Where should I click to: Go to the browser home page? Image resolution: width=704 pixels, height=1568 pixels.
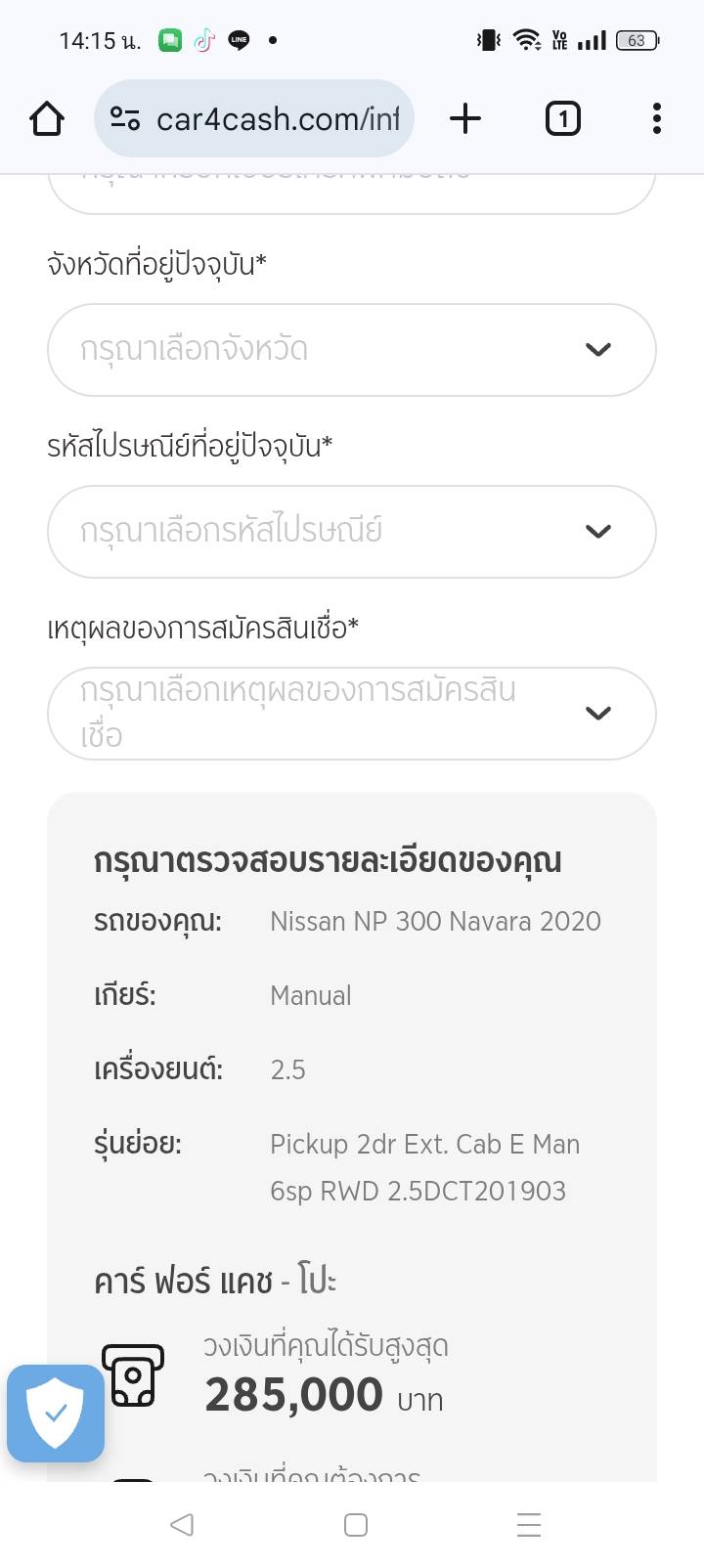coord(47,119)
